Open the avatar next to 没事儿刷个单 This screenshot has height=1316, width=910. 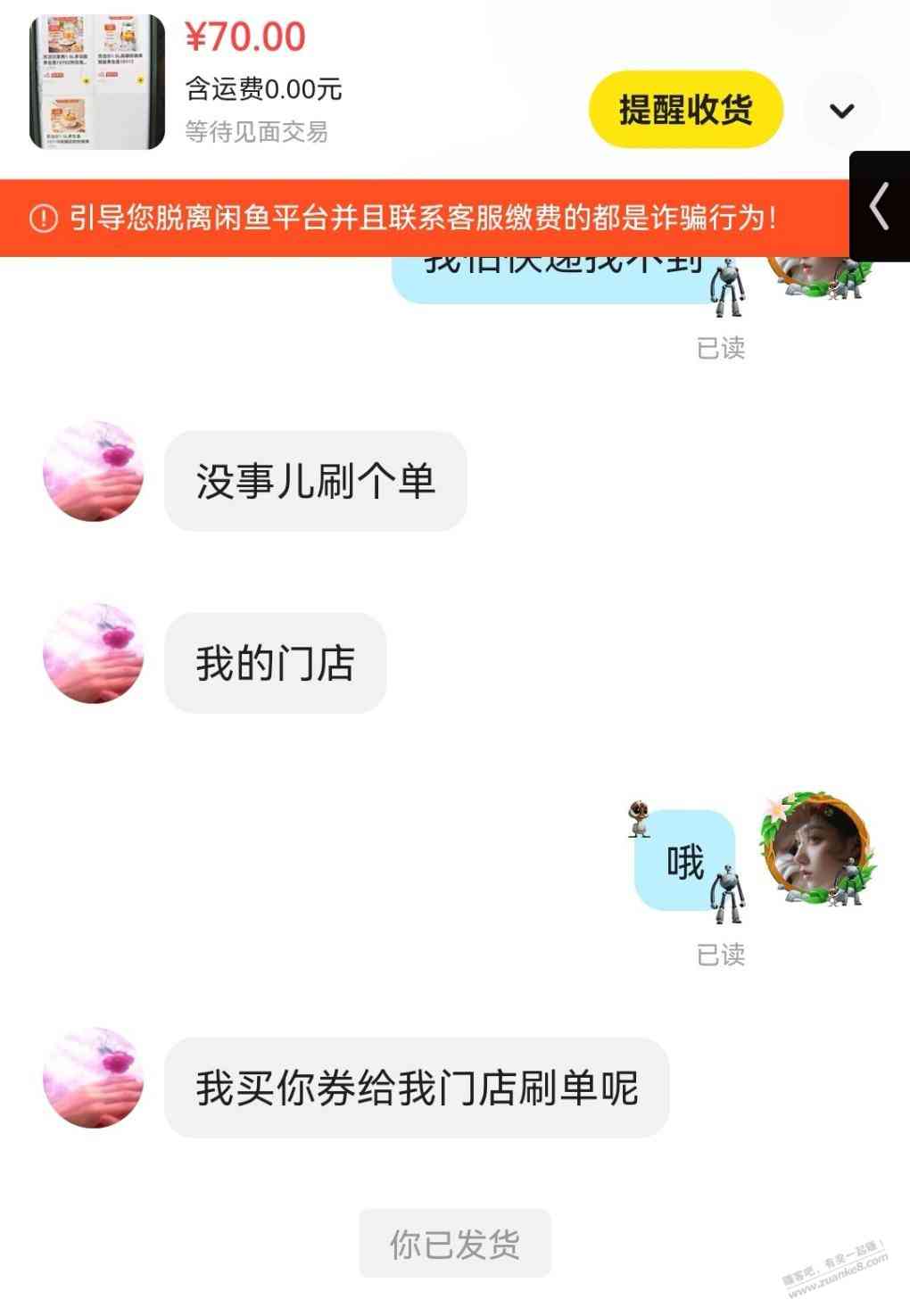[x=94, y=472]
